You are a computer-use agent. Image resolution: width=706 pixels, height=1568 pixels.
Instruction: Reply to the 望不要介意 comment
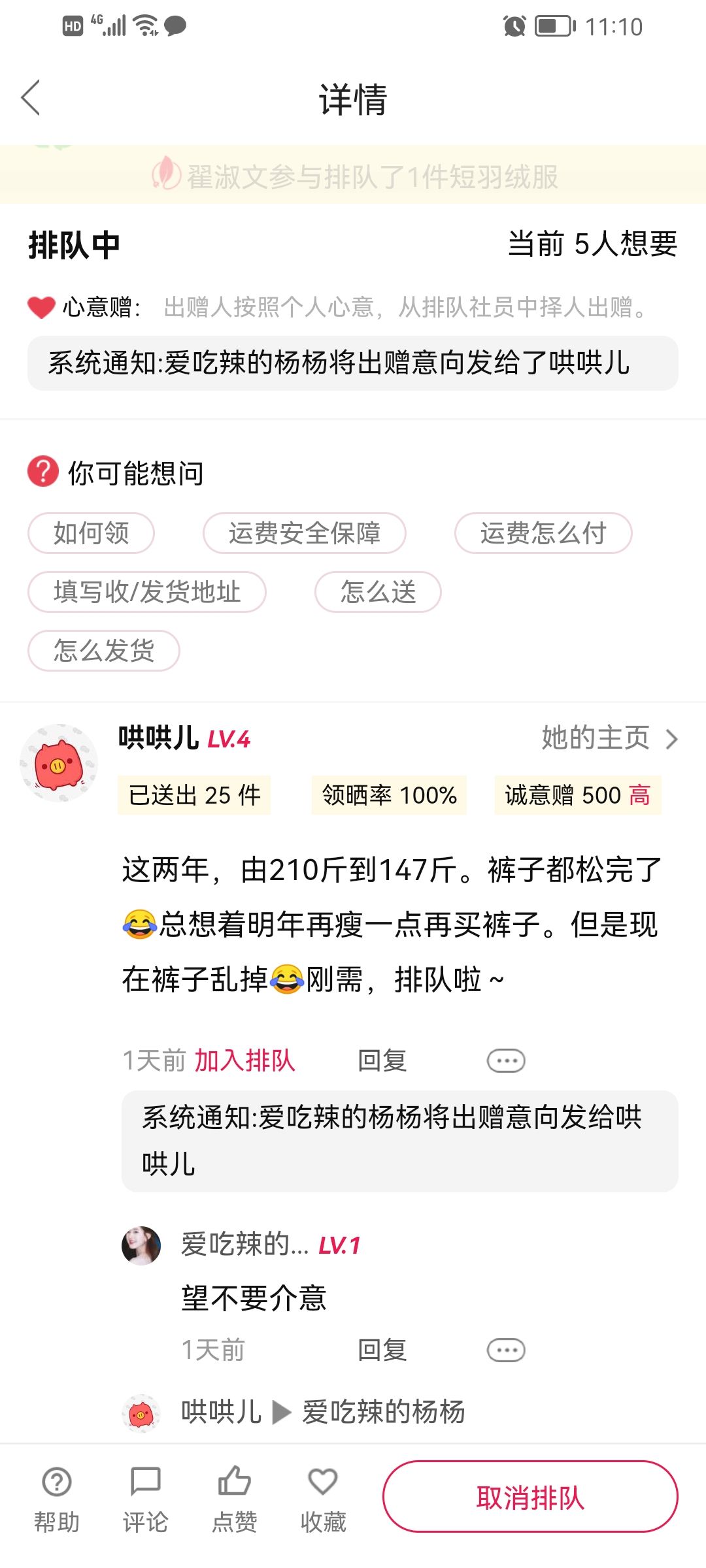click(x=382, y=1350)
